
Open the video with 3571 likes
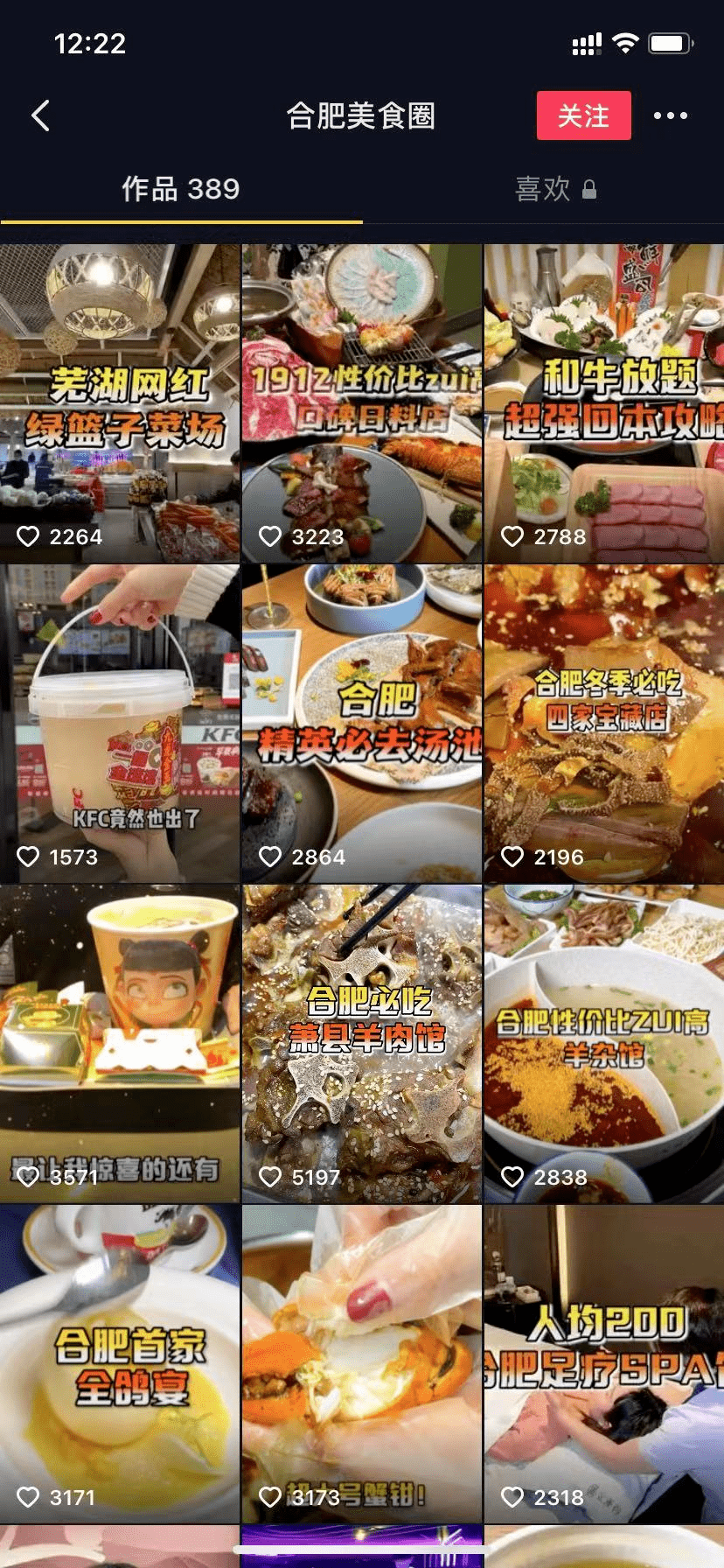pyautogui.click(x=120, y=1043)
